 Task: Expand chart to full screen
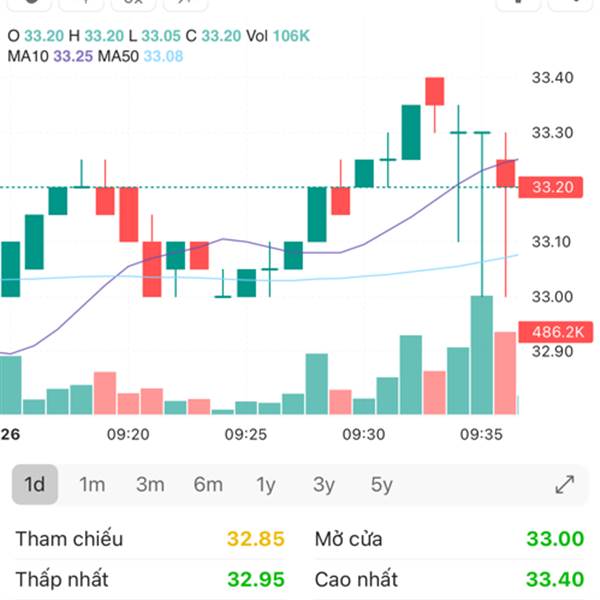point(565,484)
